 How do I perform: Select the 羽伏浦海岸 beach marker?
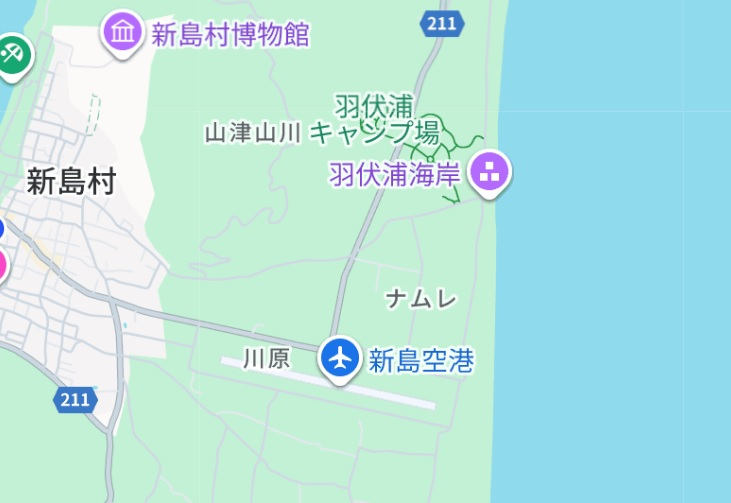point(490,172)
